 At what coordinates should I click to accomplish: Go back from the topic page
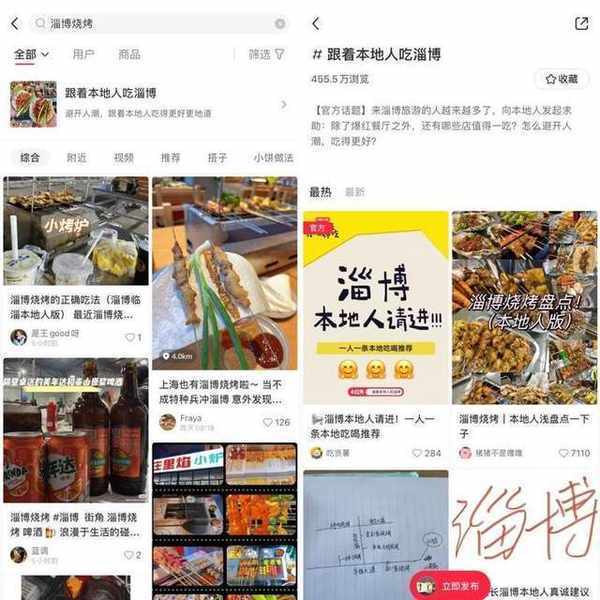(x=316, y=23)
